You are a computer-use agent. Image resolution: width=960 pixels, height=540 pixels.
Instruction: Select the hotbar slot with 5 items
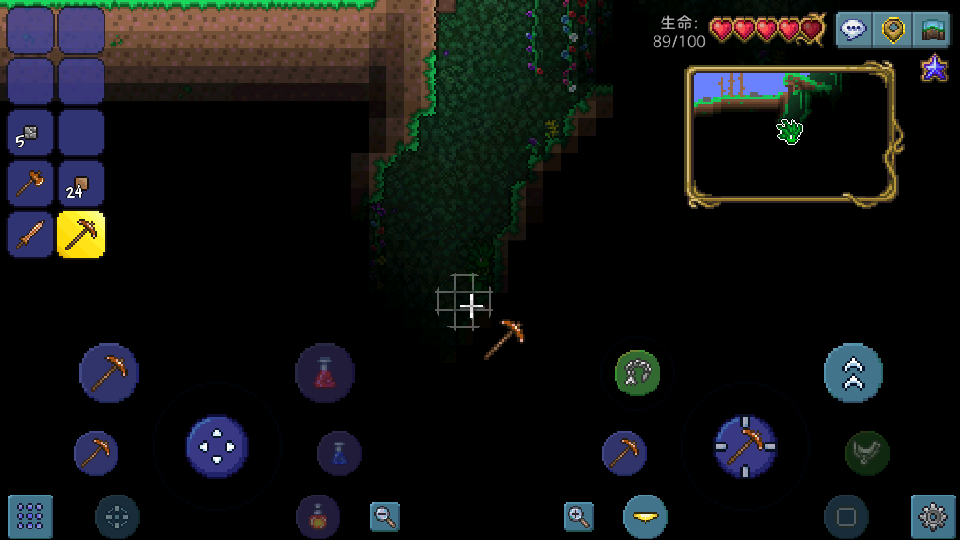tap(30, 133)
